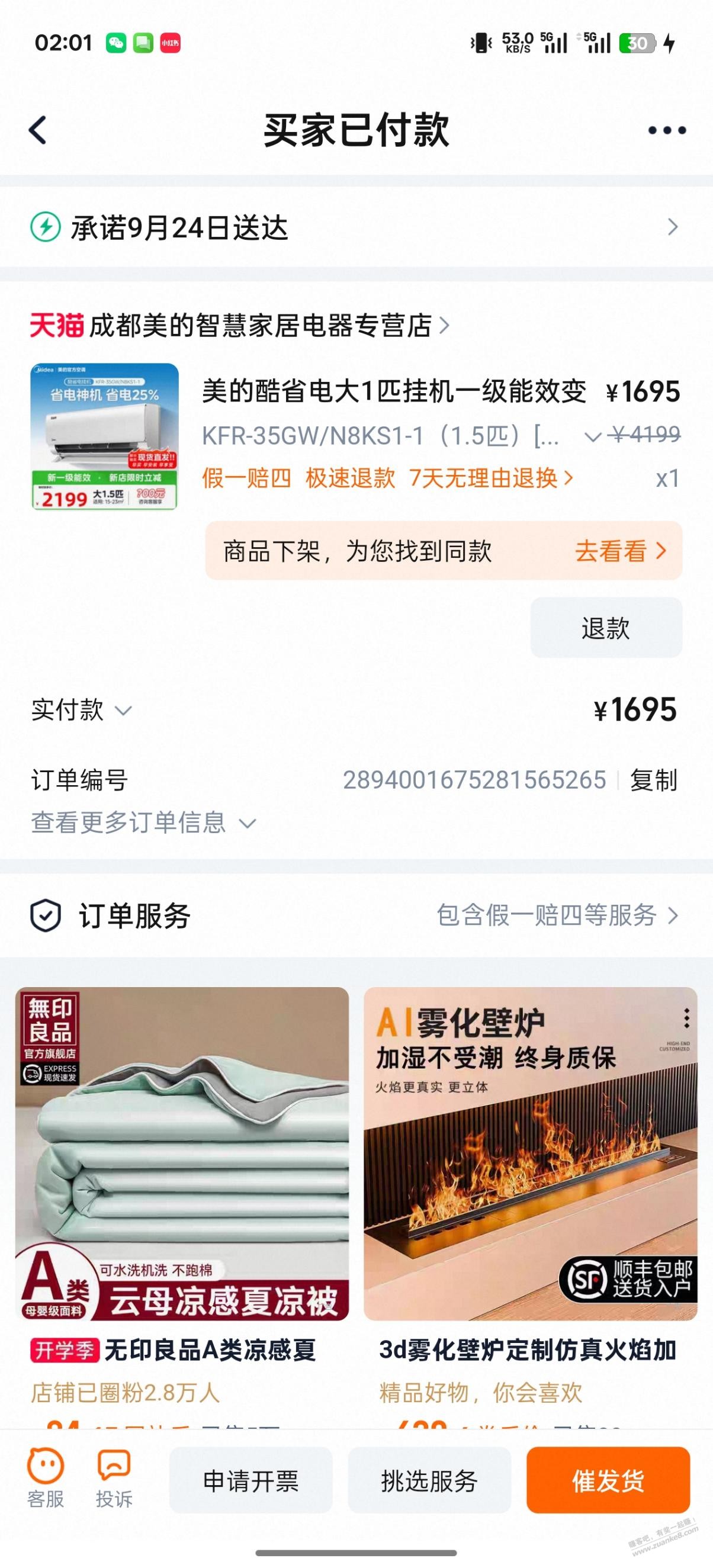Copy the order number with 复制

pos(653,780)
